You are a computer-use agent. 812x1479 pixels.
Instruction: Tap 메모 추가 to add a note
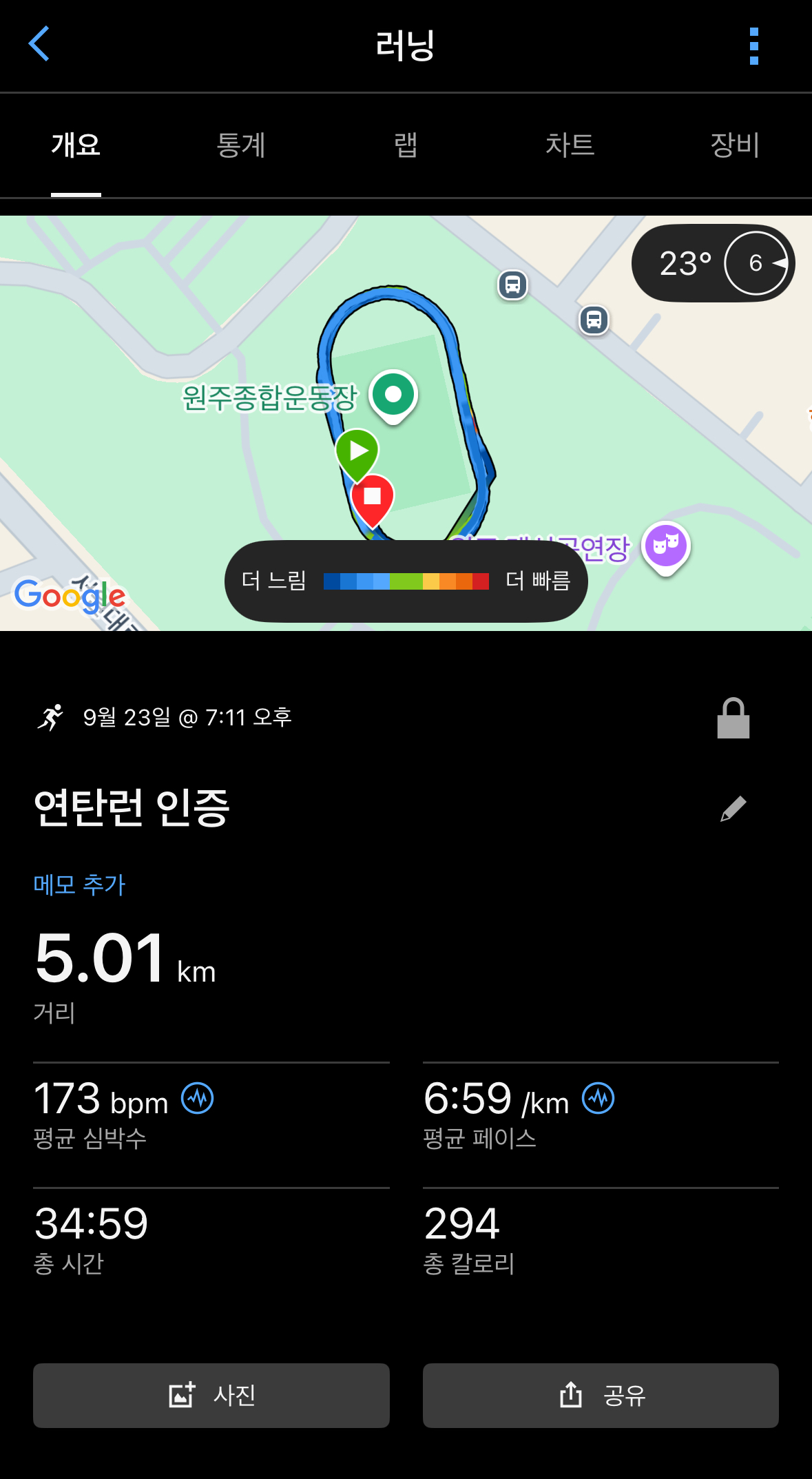(80, 885)
